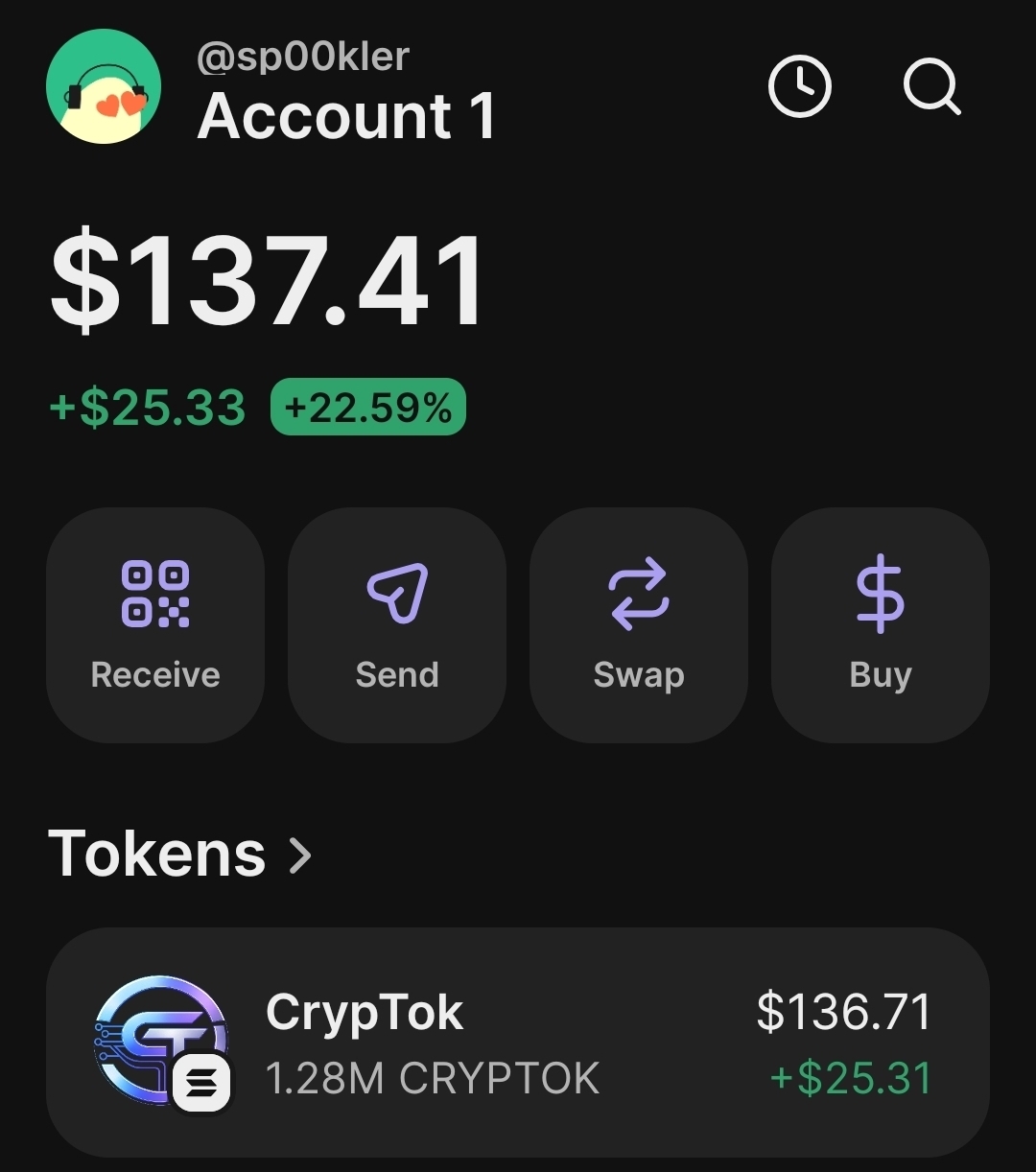Open the CrypTok token row
This screenshot has height=1172, width=1036.
click(518, 1045)
